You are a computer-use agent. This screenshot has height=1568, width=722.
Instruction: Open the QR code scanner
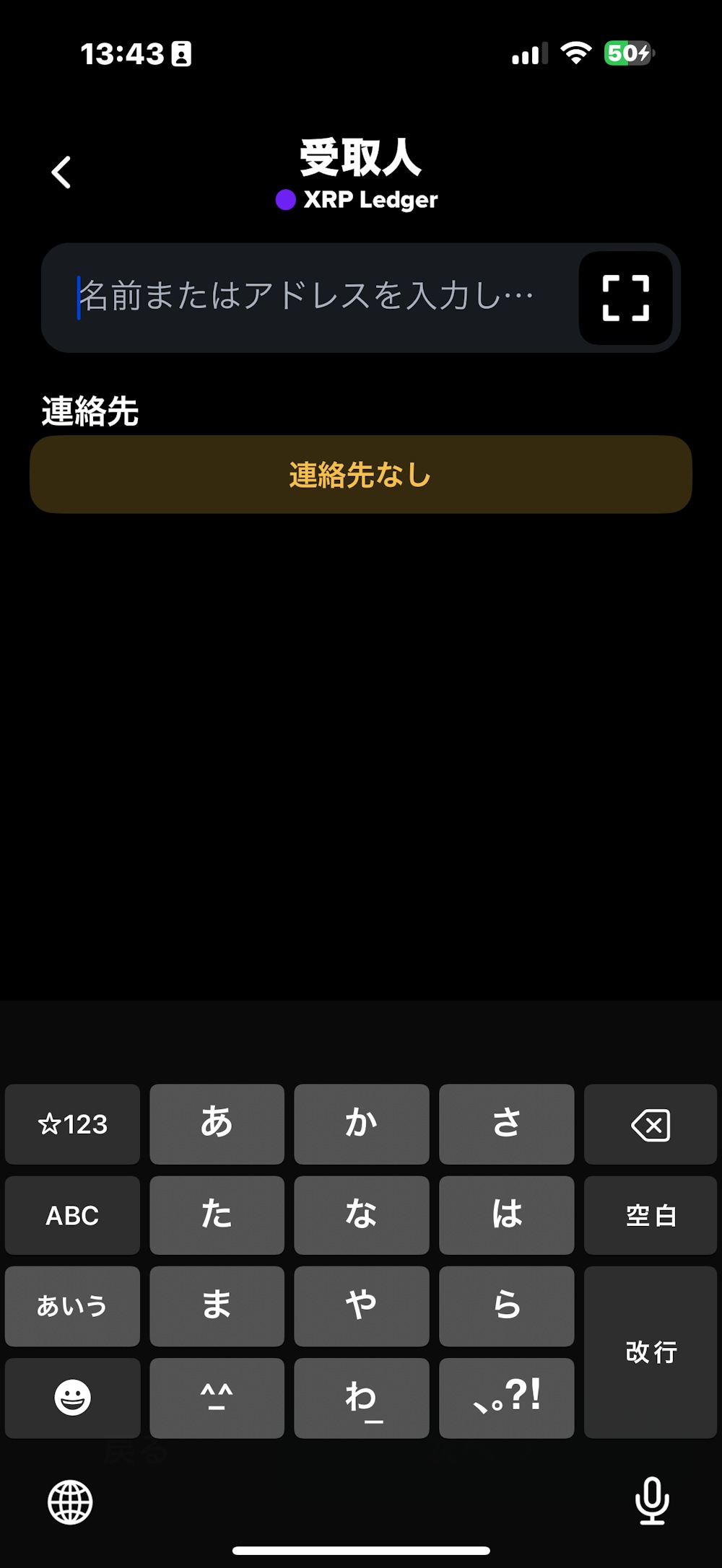pyautogui.click(x=627, y=298)
